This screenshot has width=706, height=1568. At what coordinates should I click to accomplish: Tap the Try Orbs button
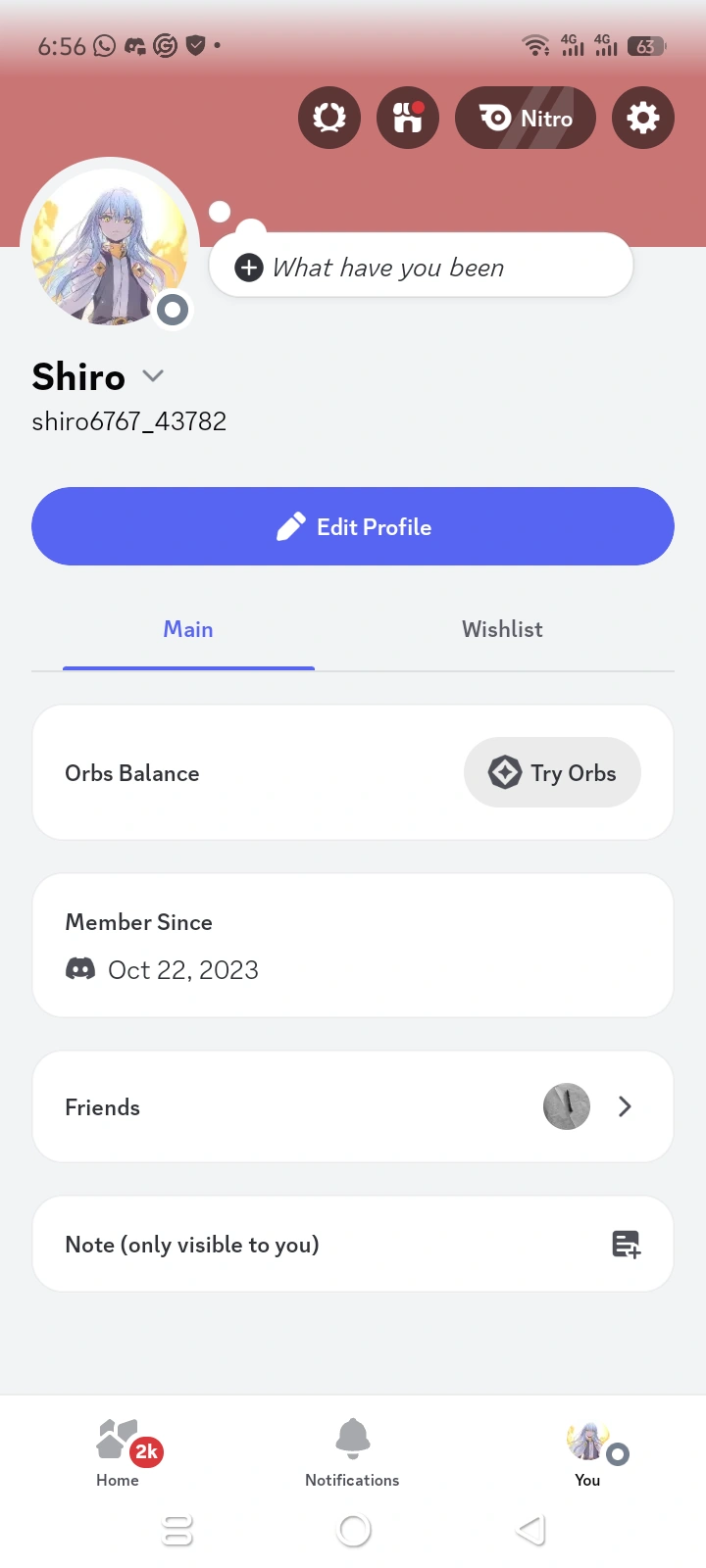pyautogui.click(x=552, y=773)
